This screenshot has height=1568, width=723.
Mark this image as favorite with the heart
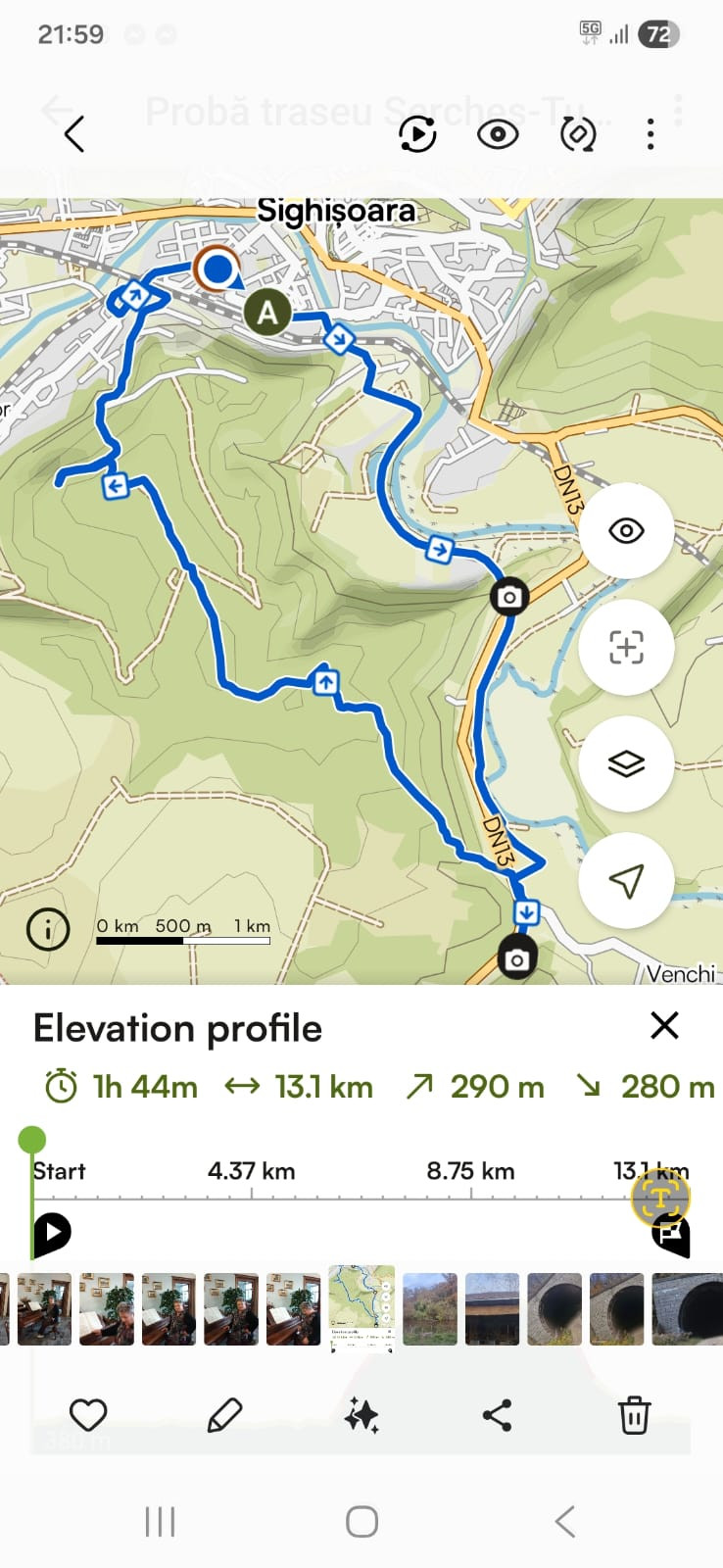(x=88, y=1415)
